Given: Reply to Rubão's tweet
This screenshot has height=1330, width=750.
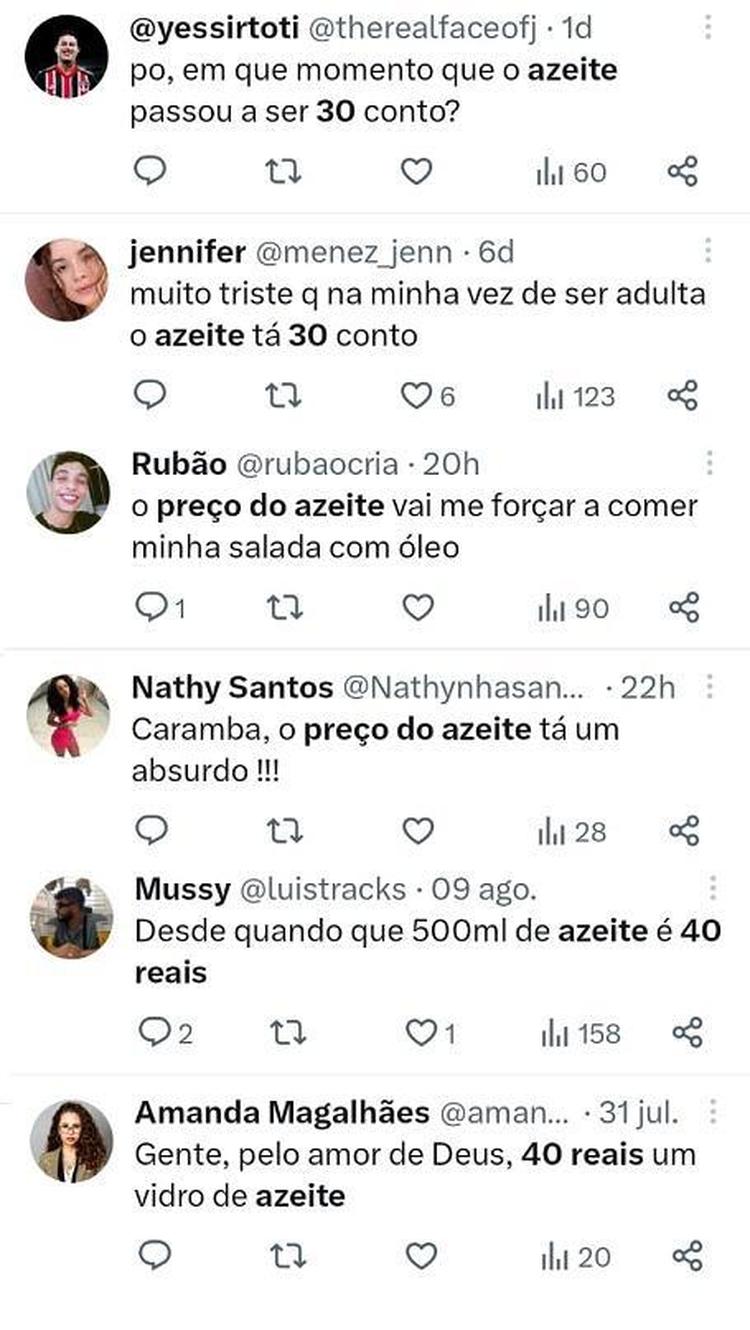Looking at the screenshot, I should click(x=150, y=607).
